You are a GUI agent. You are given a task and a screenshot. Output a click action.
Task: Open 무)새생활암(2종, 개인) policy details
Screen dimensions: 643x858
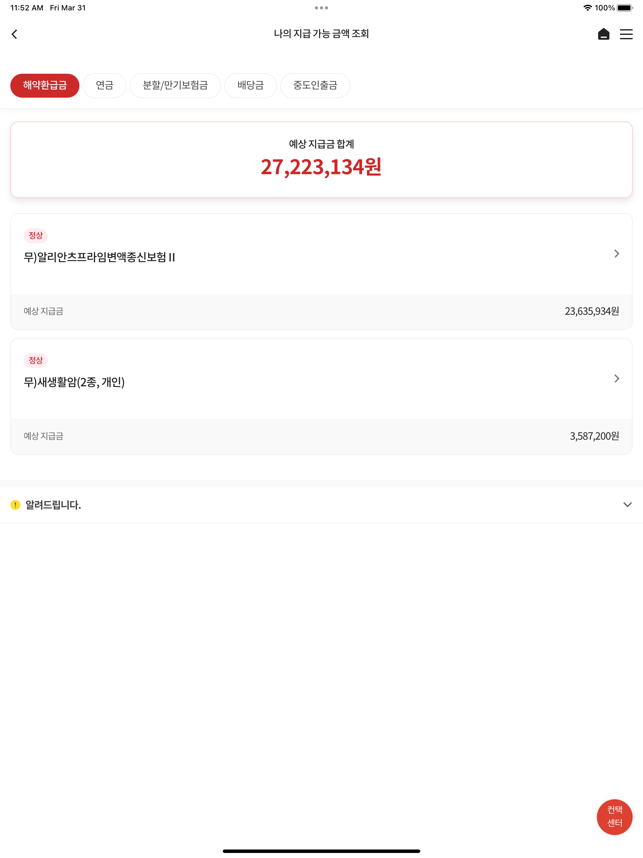(x=321, y=380)
